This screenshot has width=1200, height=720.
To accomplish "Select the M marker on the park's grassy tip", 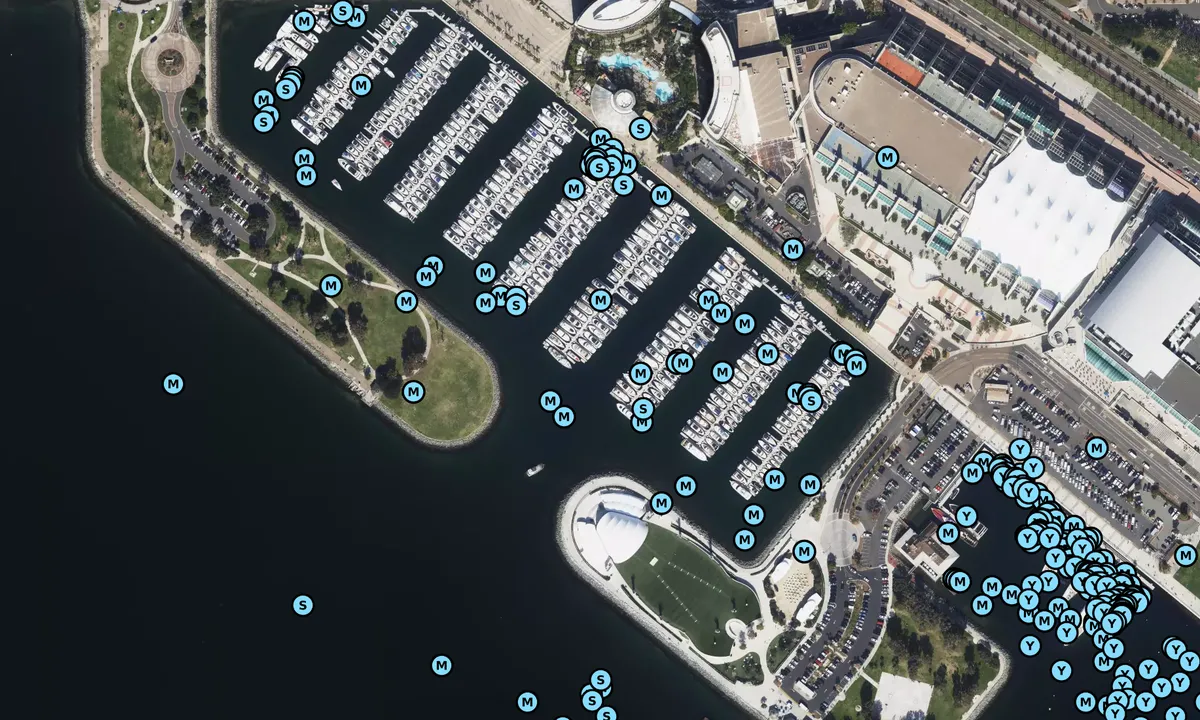I will (x=414, y=391).
